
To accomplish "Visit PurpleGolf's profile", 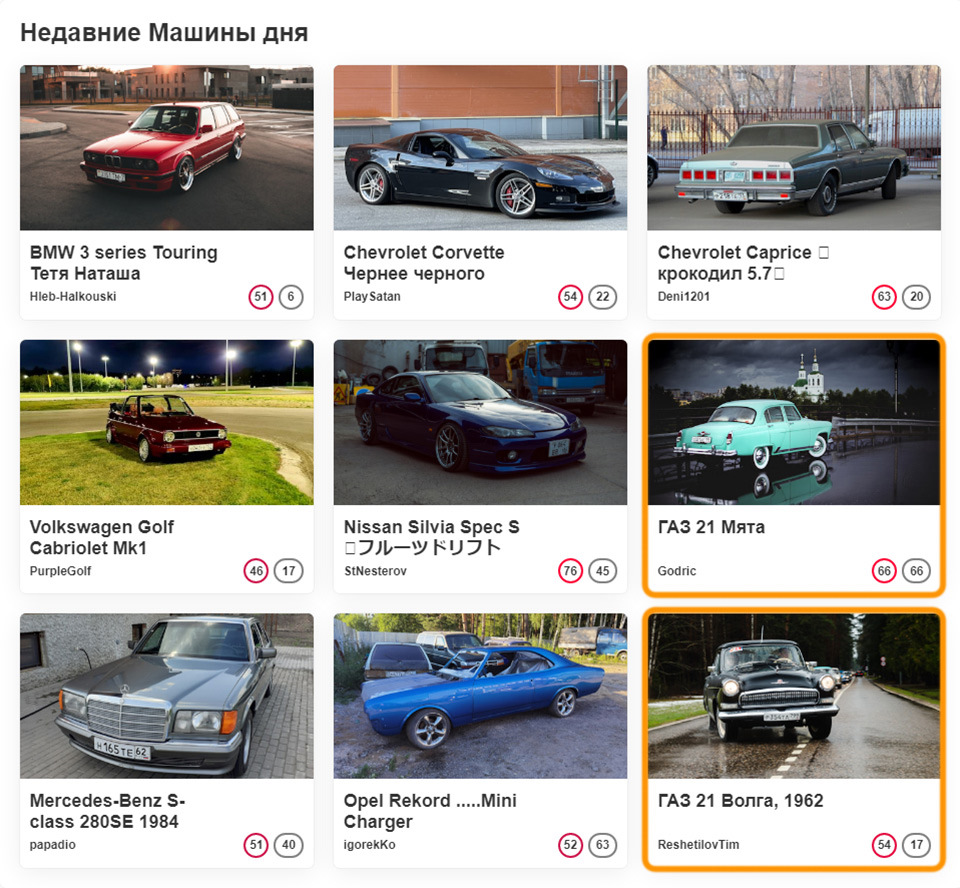I will point(65,571).
